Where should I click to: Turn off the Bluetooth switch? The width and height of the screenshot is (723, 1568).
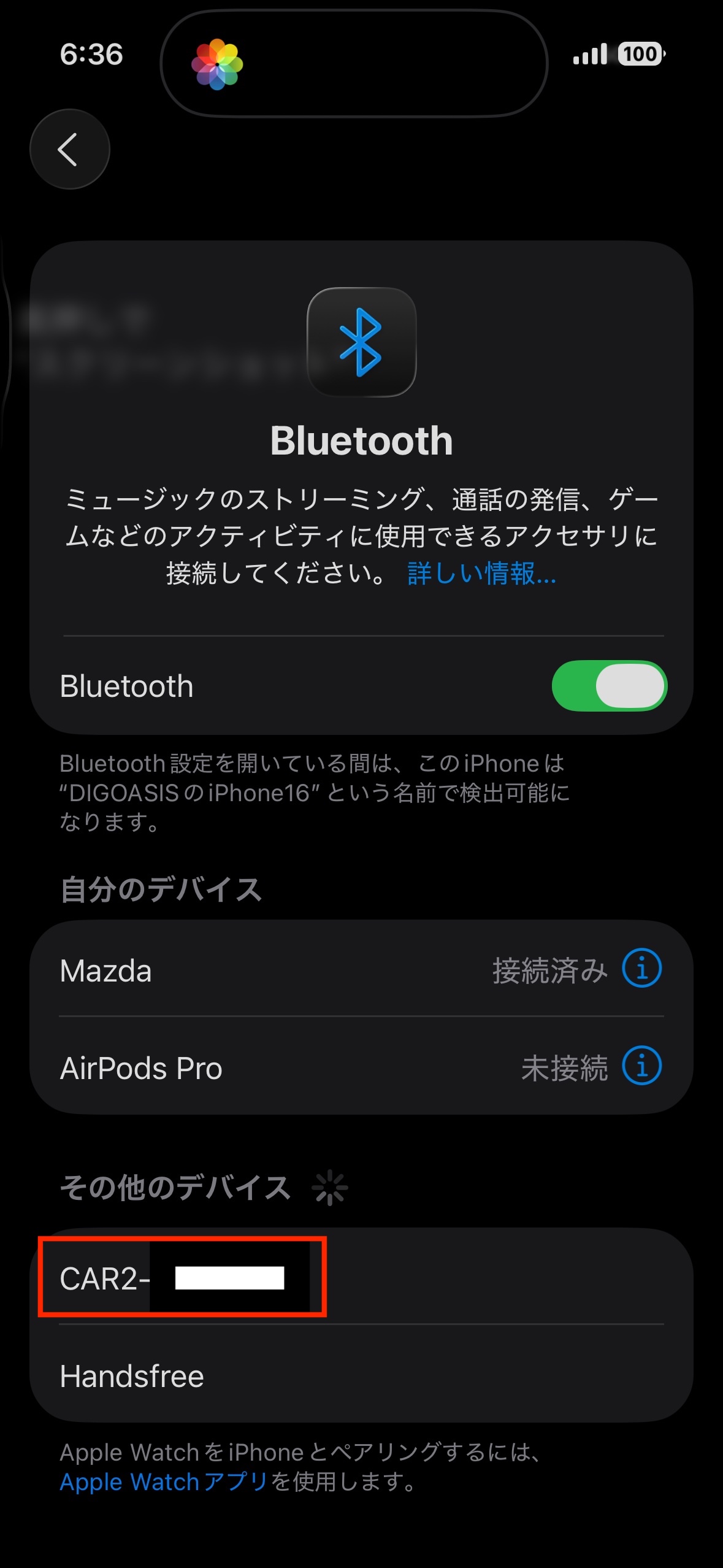point(609,686)
